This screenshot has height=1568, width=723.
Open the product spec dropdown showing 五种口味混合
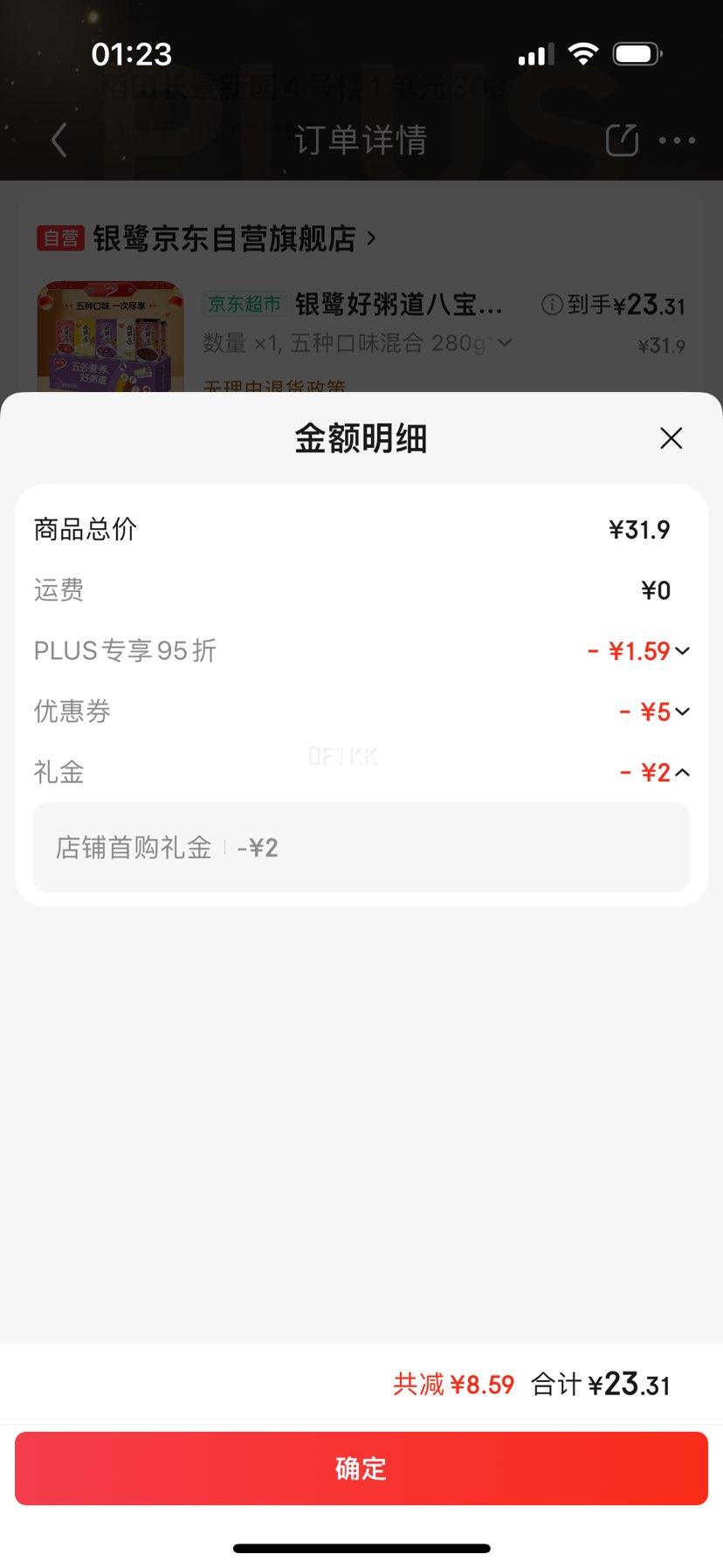pyautogui.click(x=504, y=344)
